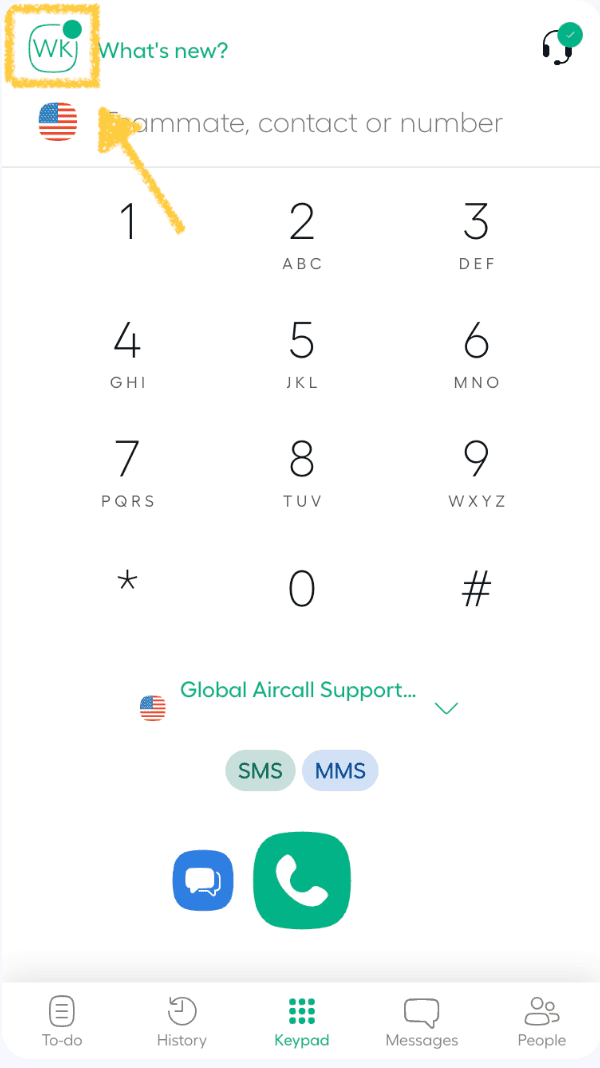The image size is (600, 1068).
Task: Dial digit 0
Action: point(302,589)
